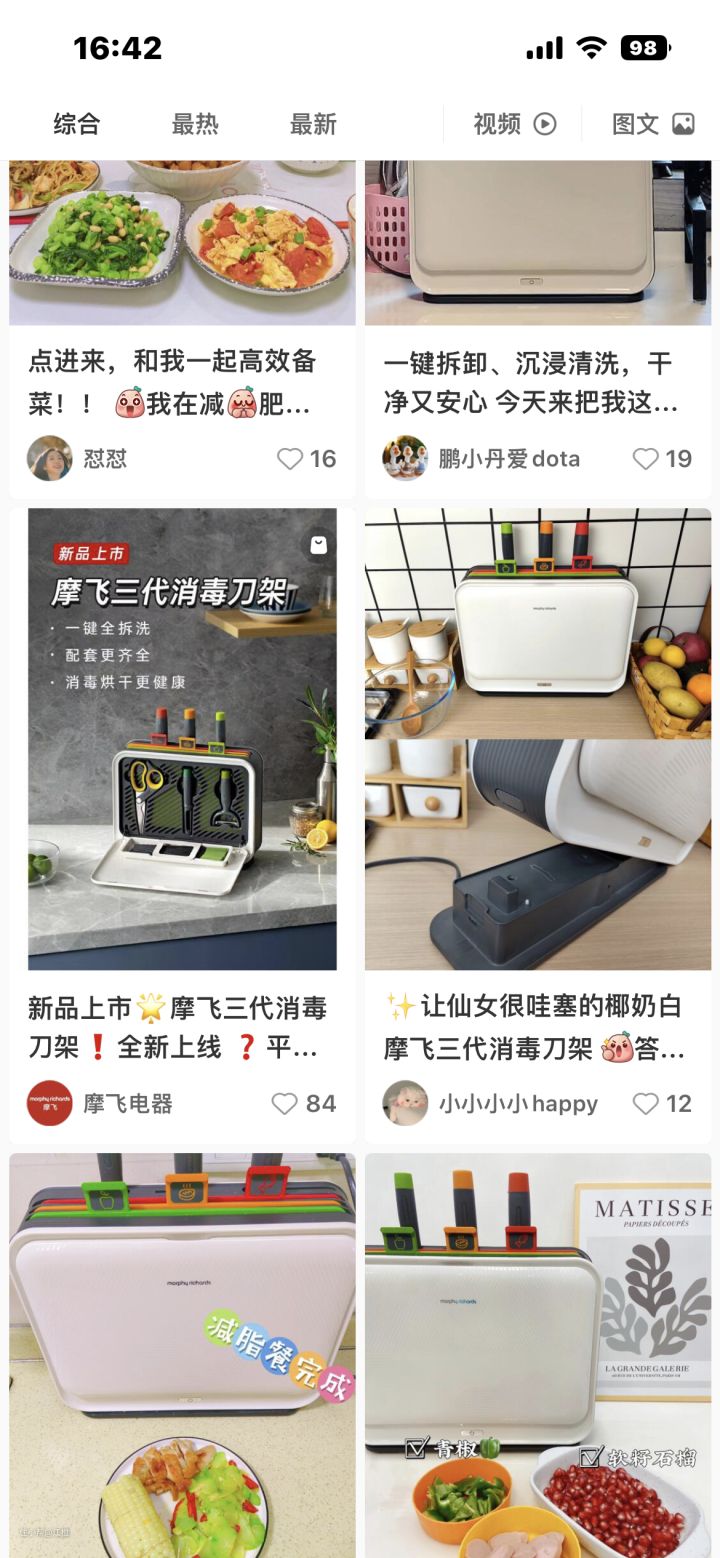Switch to the 最热 tab
This screenshot has width=720, height=1558.
point(194,124)
